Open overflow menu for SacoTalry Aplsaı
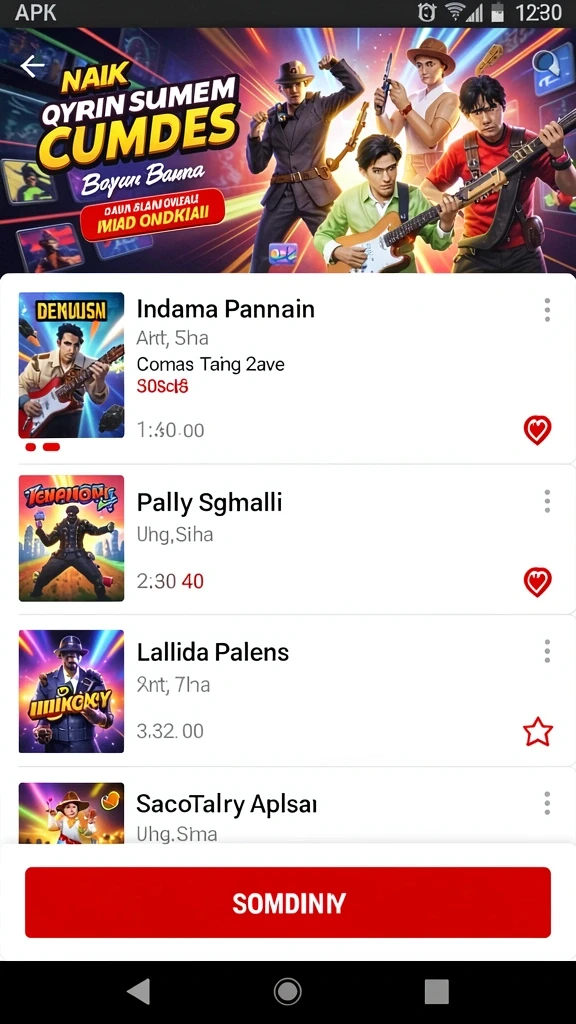Image resolution: width=576 pixels, height=1024 pixels. point(547,803)
